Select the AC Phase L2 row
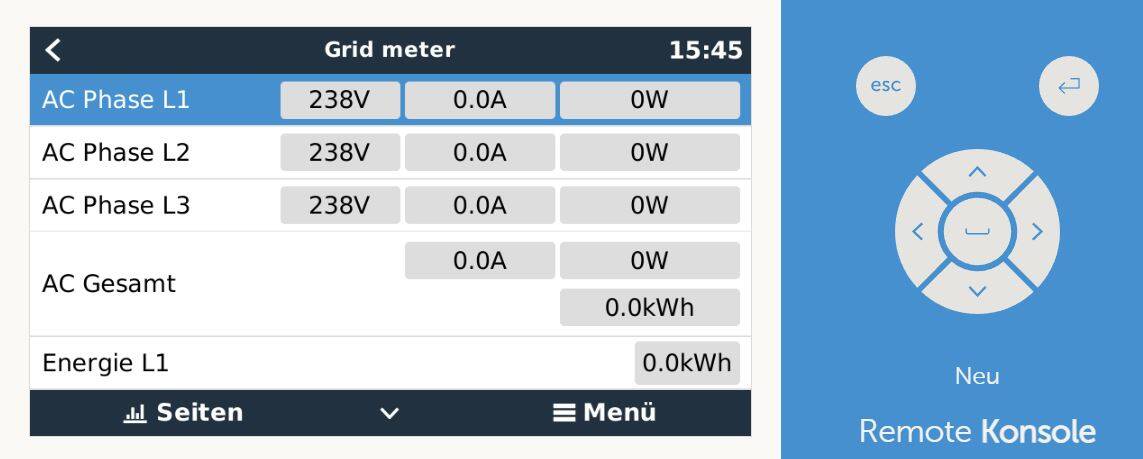This screenshot has height=459, width=1143. (x=390, y=153)
